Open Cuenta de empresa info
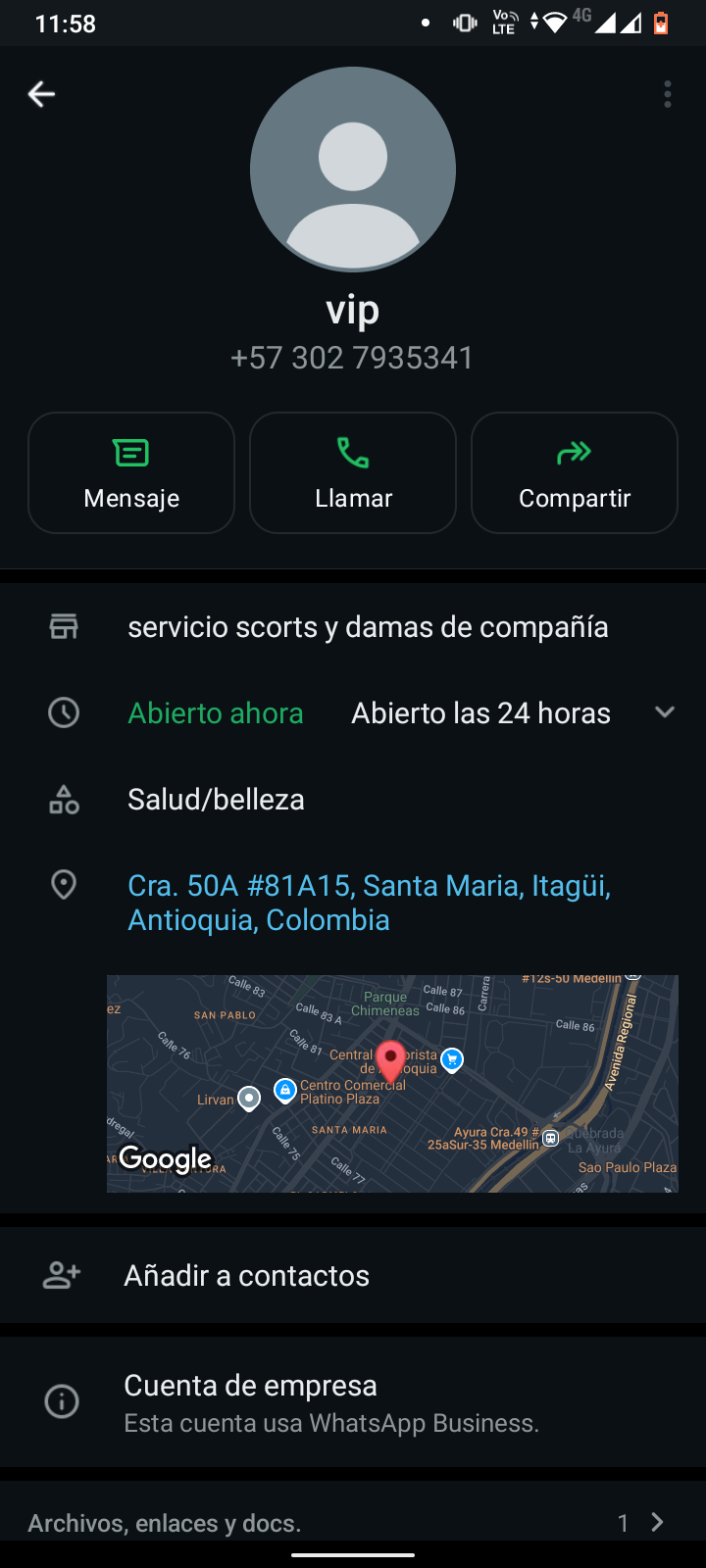This screenshot has height=1568, width=706. [353, 1402]
